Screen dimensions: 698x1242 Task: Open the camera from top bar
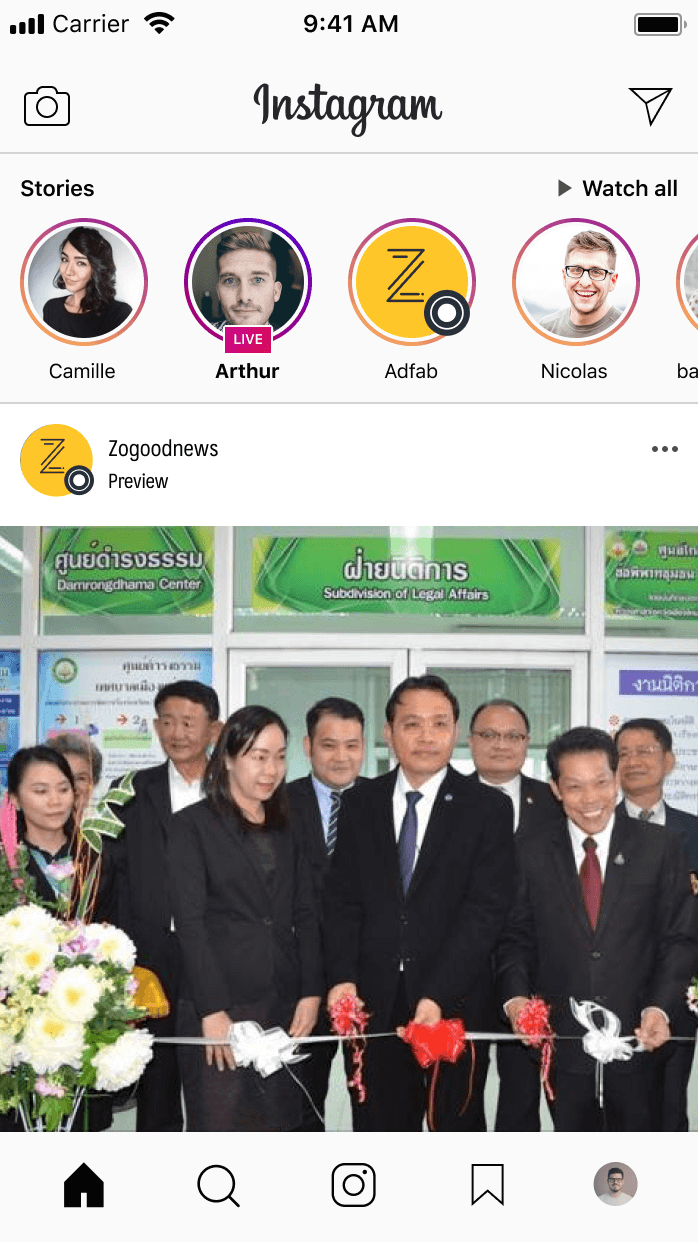click(x=47, y=106)
